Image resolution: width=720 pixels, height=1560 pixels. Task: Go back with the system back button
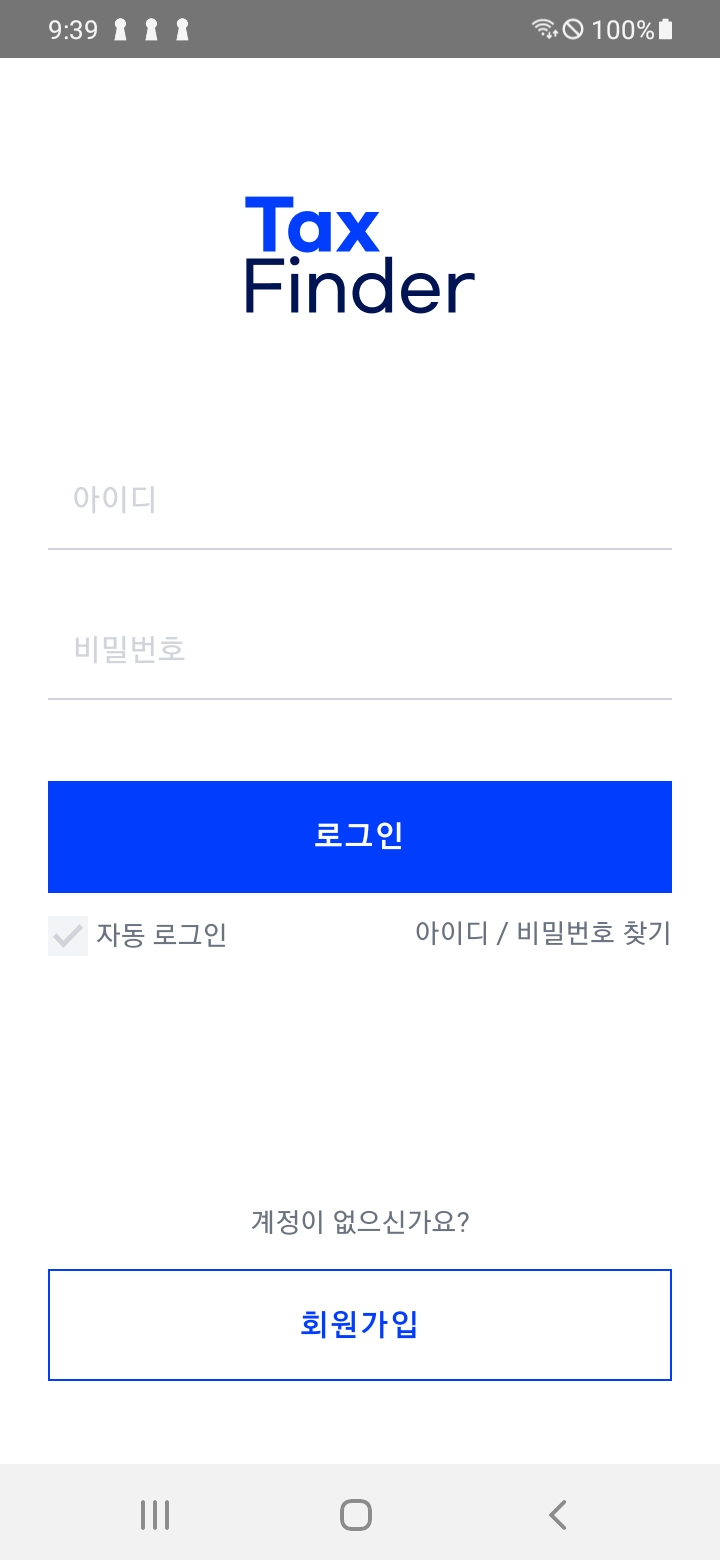pyautogui.click(x=558, y=1515)
